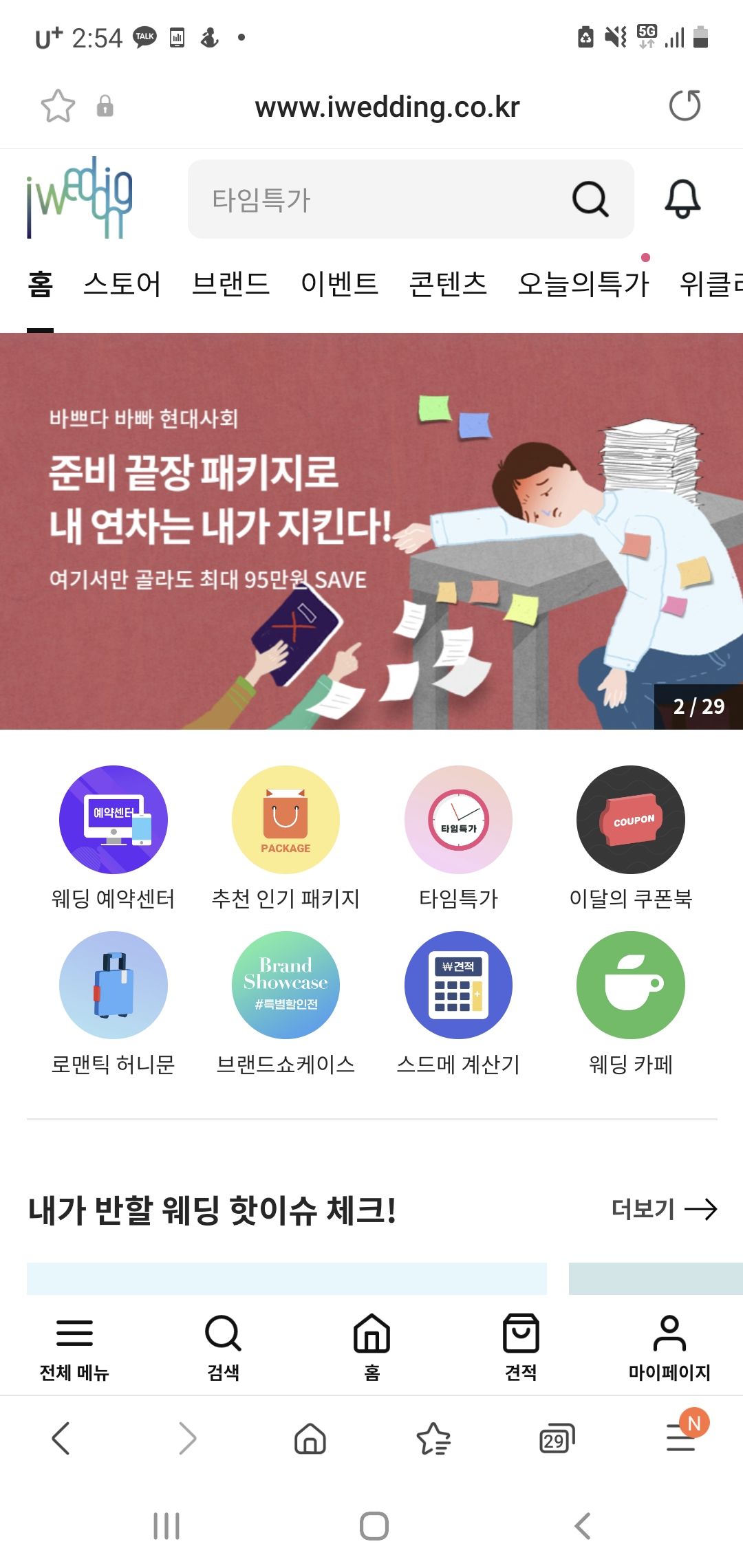This screenshot has height=1568, width=743.
Task: Open 웨딩 예약센터 shortcut
Action: pyautogui.click(x=114, y=820)
